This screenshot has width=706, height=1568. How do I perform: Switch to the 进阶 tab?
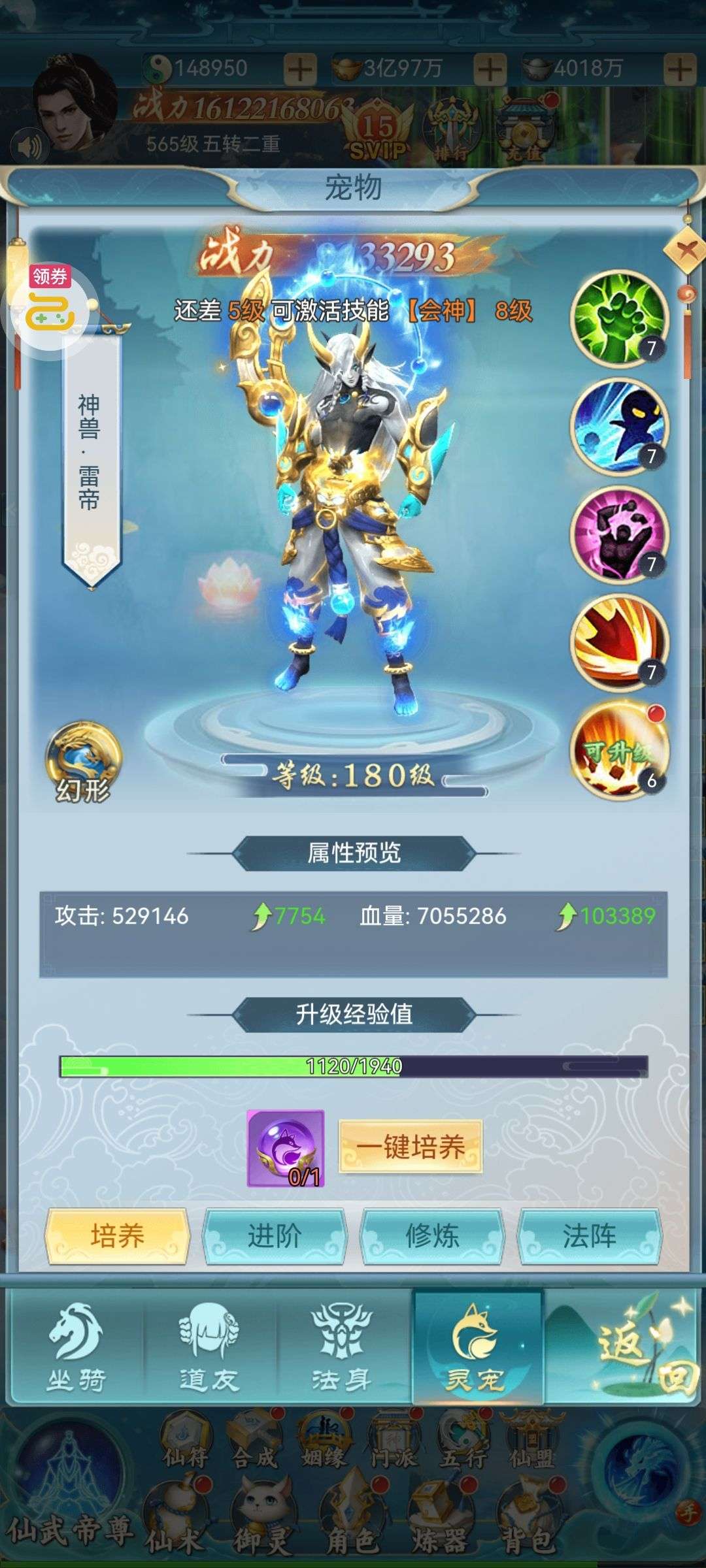click(x=274, y=1236)
